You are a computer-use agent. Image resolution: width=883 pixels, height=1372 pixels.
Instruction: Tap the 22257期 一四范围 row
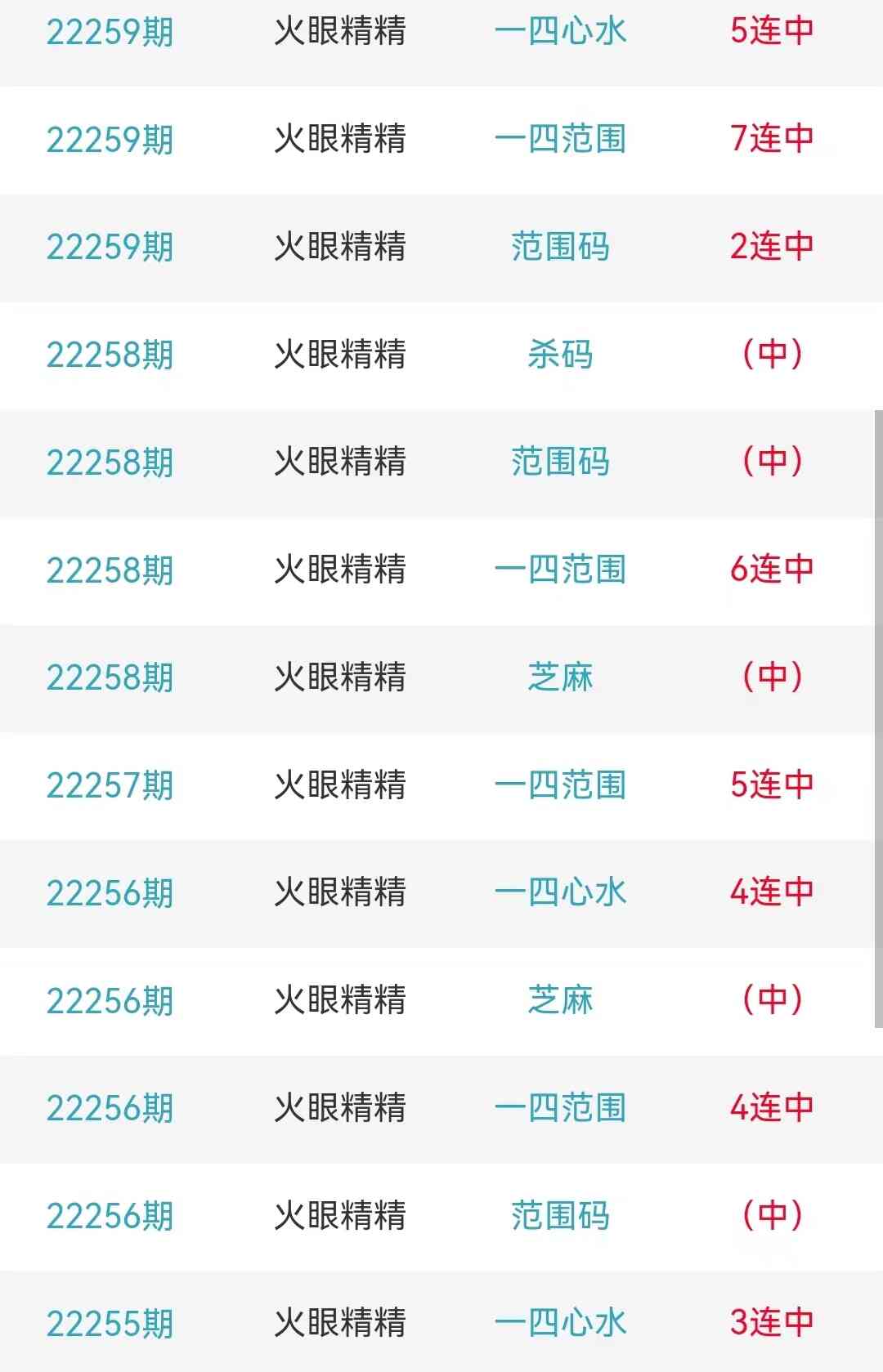(x=560, y=785)
